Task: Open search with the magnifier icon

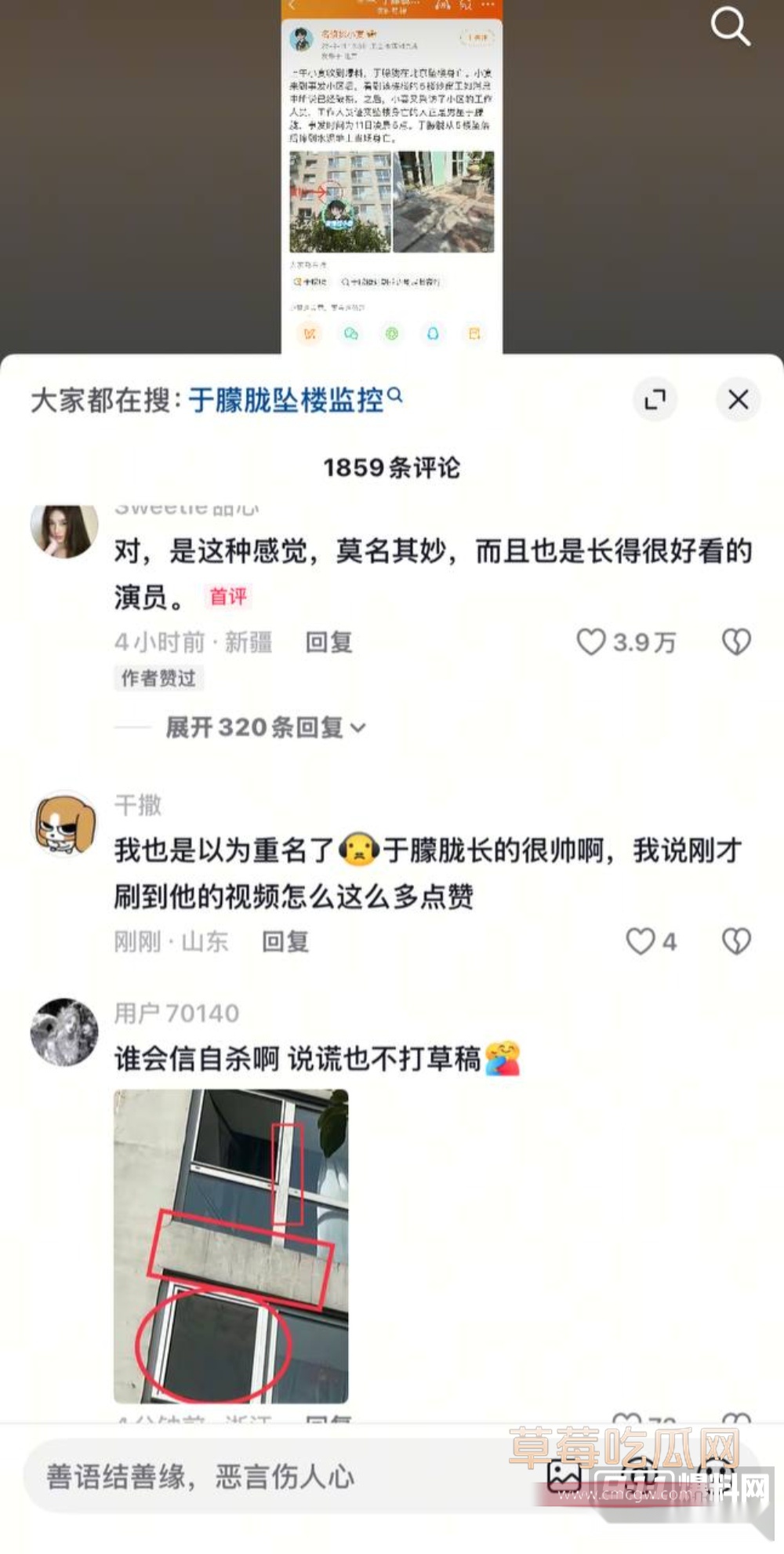Action: 730,27
